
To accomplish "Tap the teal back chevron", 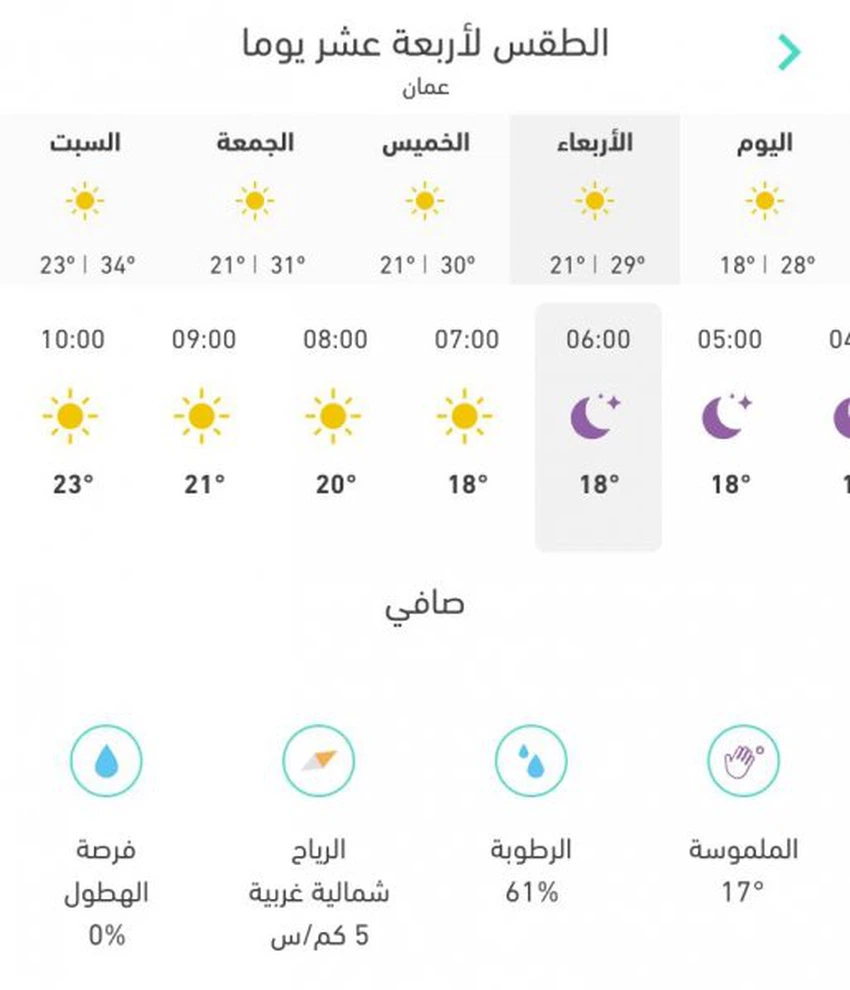I will tap(788, 51).
